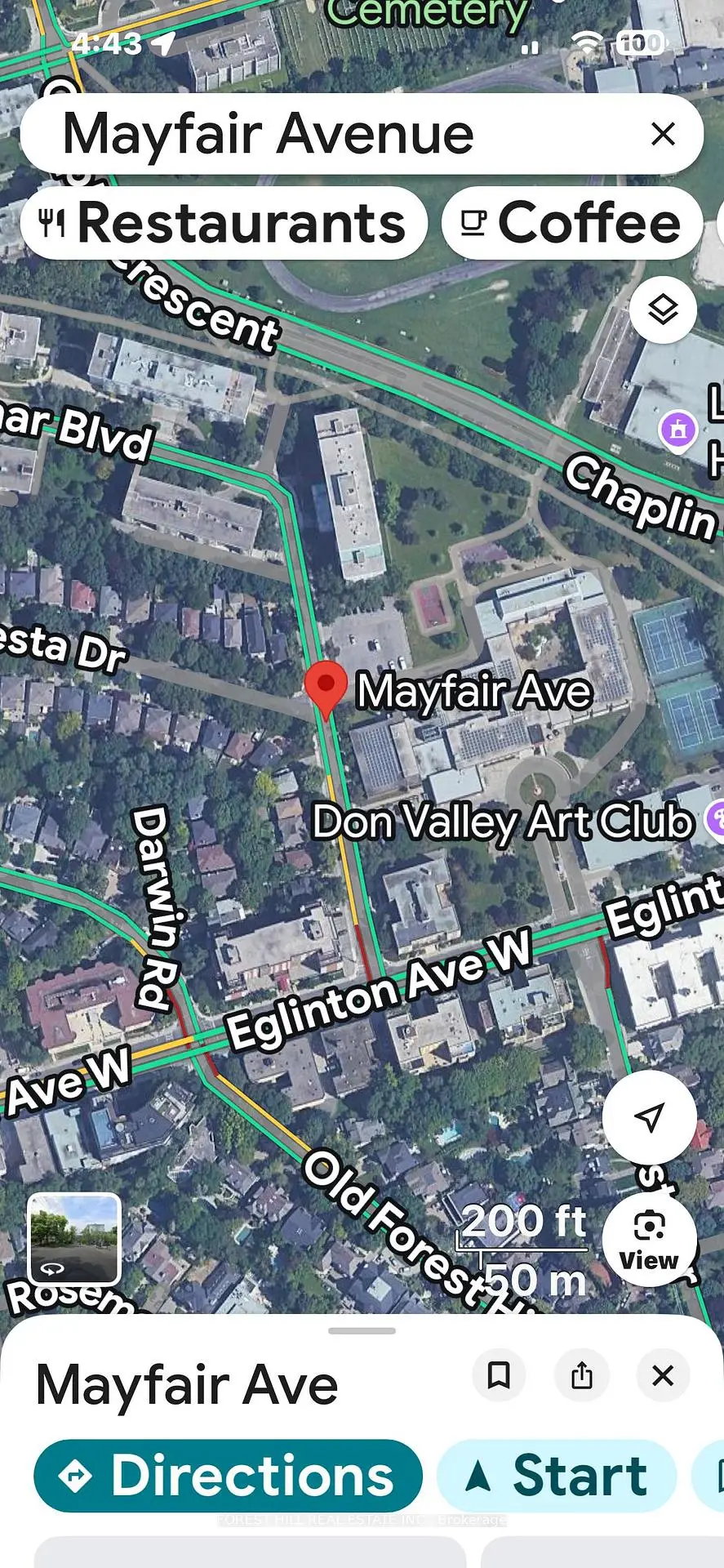Start navigation to Mayfair Ave
Image resolution: width=724 pixels, height=1568 pixels.
557,1476
